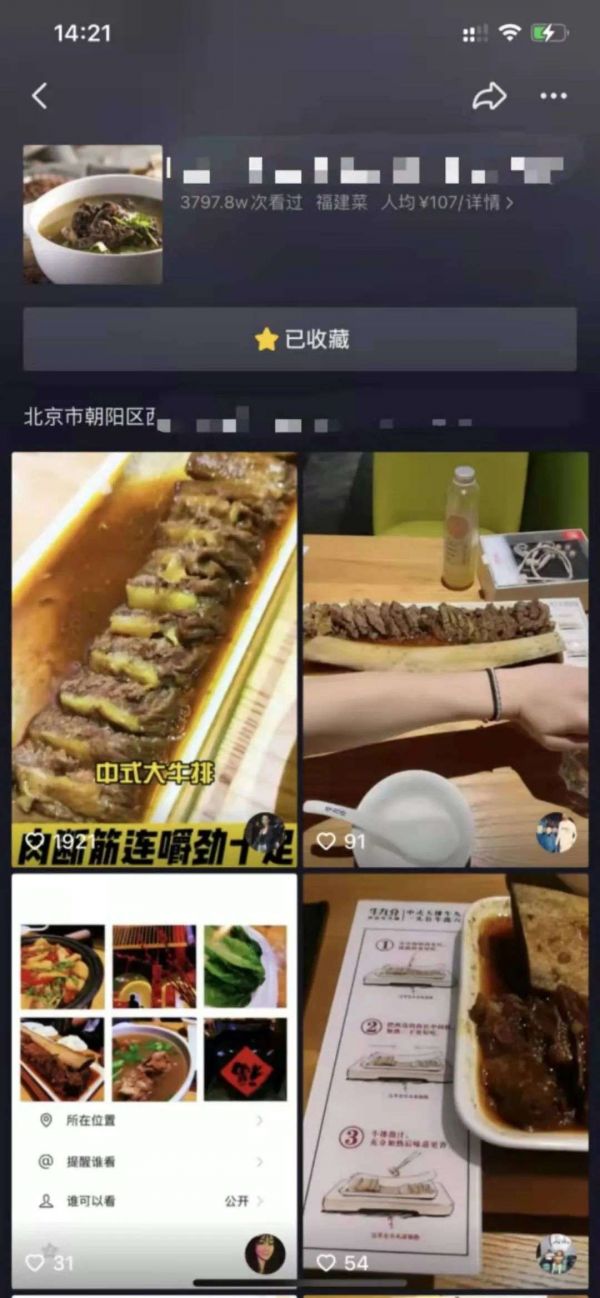Tap the 已收藏 favorite button
This screenshot has height=1298, width=600.
[x=300, y=339]
